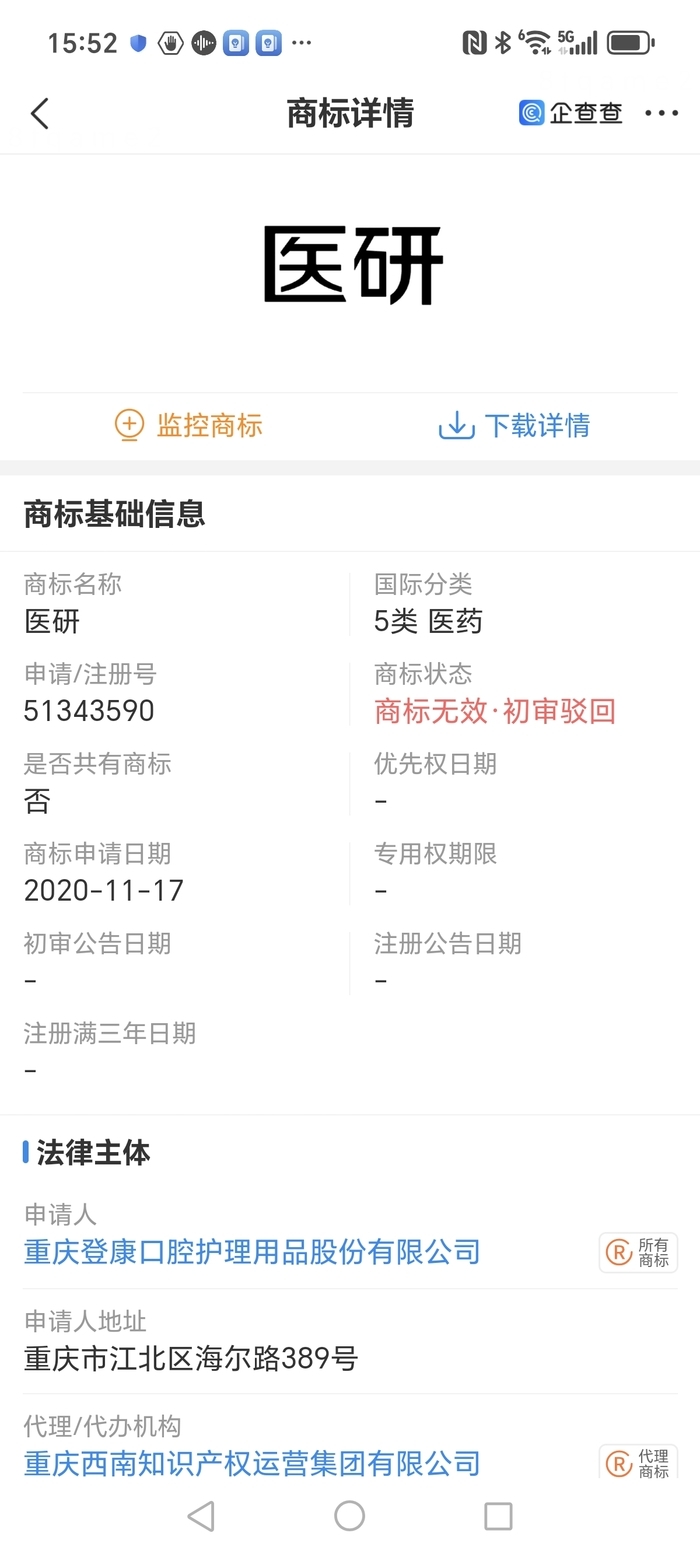This screenshot has width=700, height=1554.
Task: Tap the system home button
Action: 349,1516
